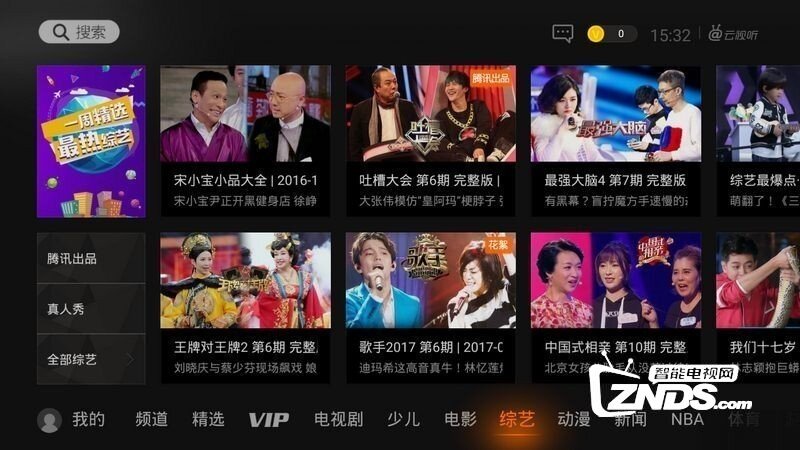Select the 真人秀 category
This screenshot has height=450, width=800.
(91, 309)
